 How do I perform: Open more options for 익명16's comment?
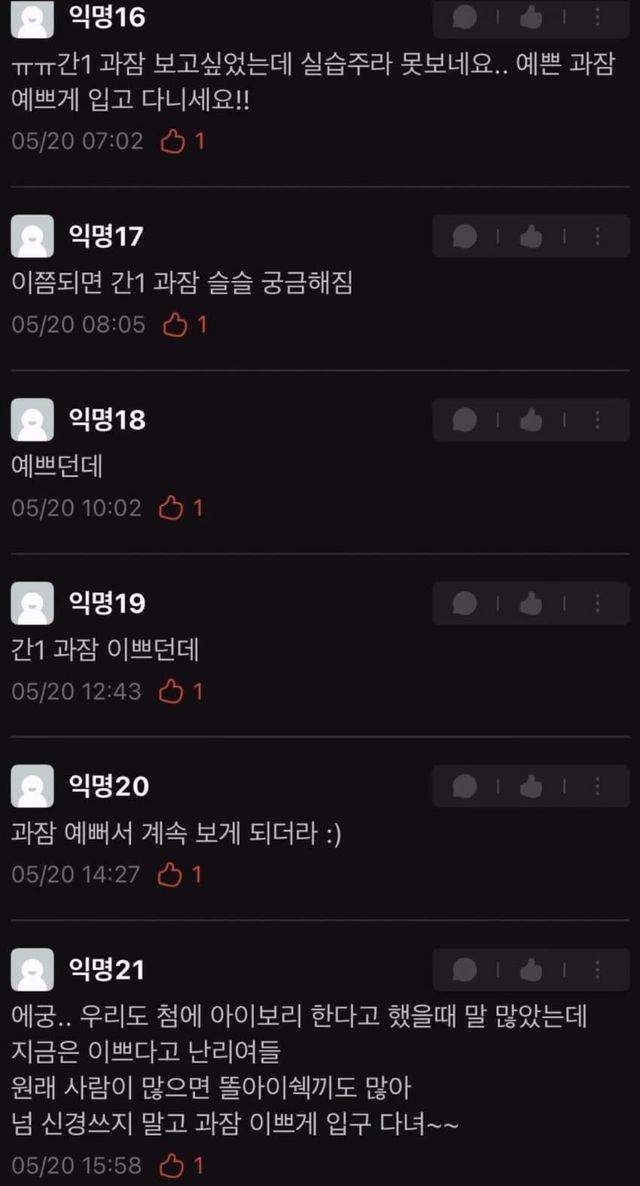[x=597, y=17]
